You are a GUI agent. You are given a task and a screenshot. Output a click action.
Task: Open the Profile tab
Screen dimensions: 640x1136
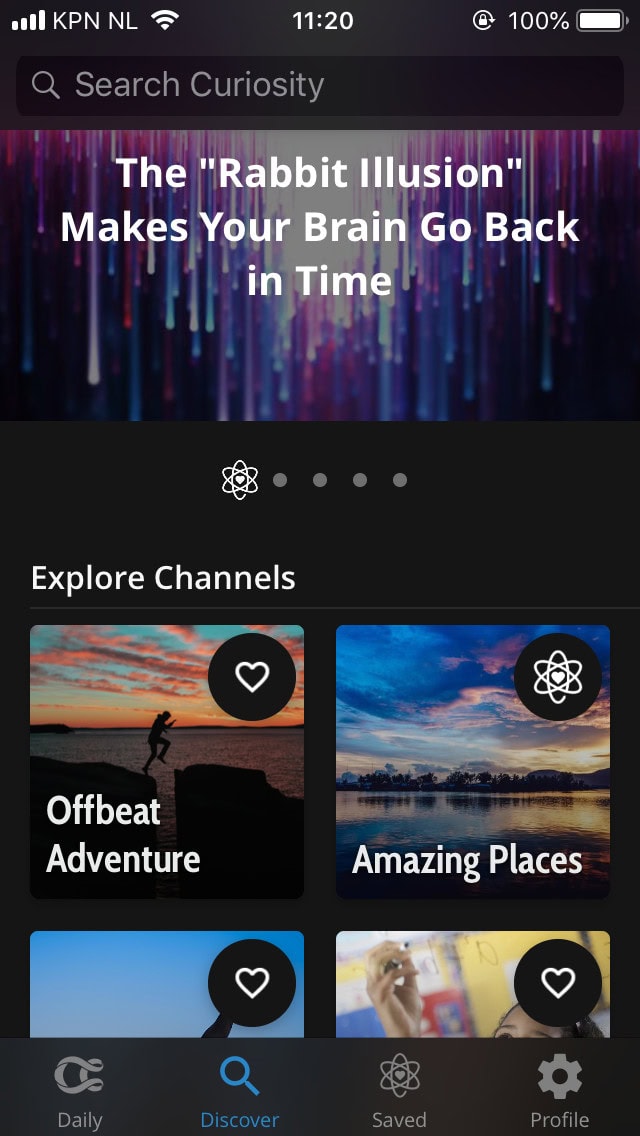pyautogui.click(x=559, y=1090)
